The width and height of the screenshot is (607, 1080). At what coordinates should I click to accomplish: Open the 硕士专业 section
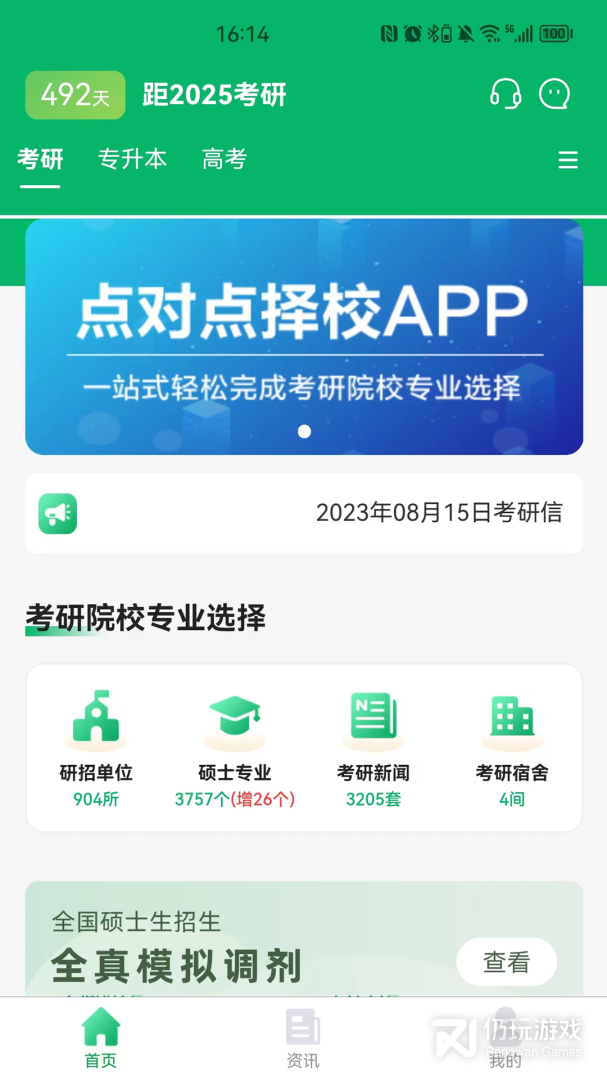pyautogui.click(x=234, y=749)
